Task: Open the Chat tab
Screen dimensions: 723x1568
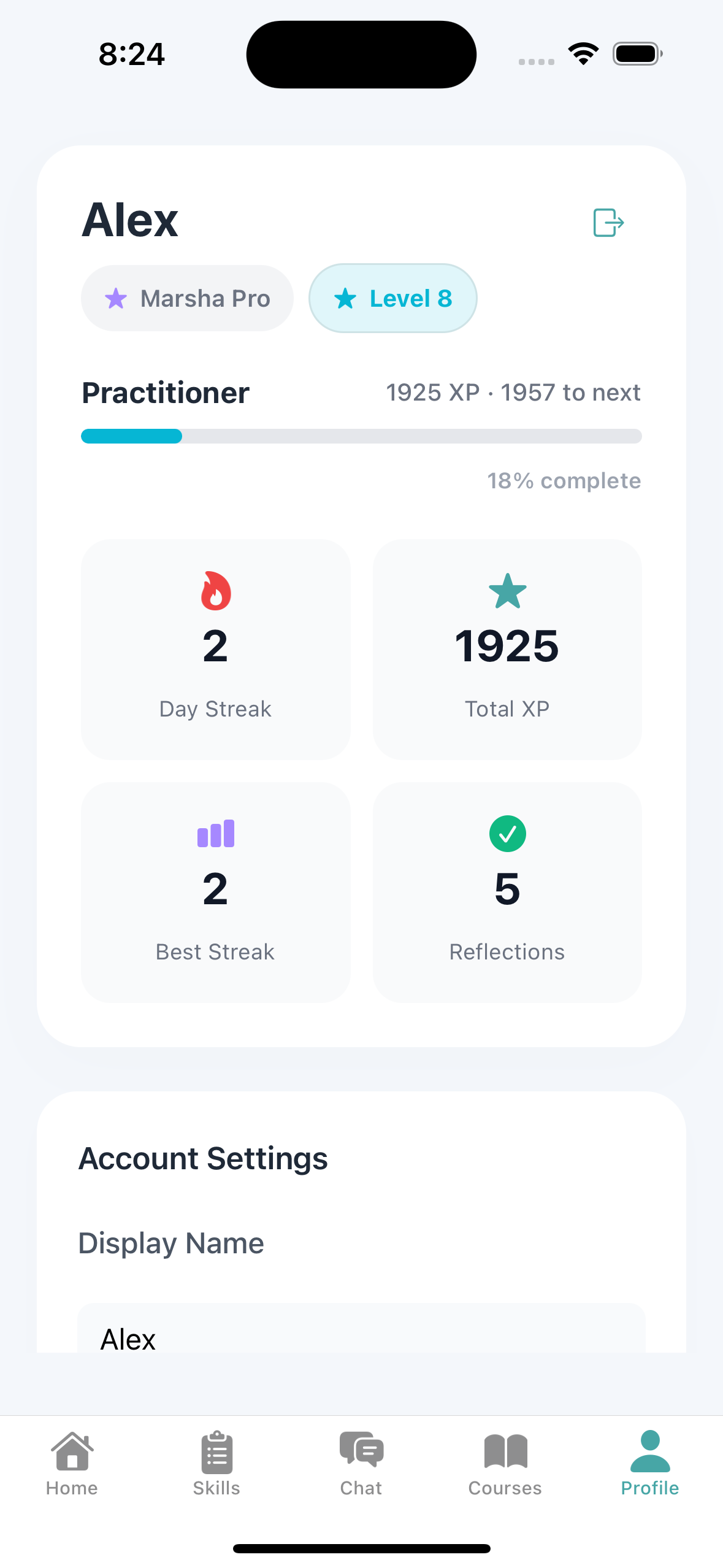Action: point(361,1463)
